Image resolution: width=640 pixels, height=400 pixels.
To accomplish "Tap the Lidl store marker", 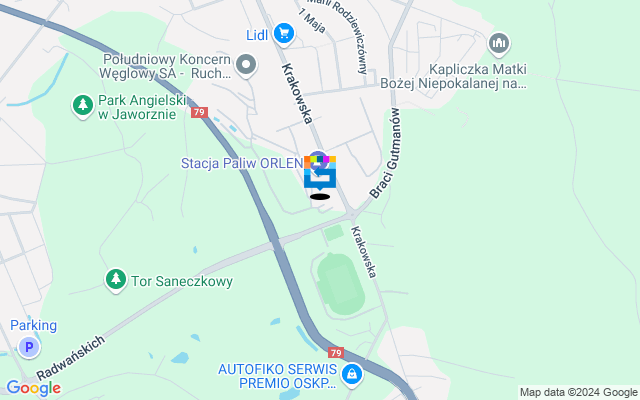I will click(x=284, y=35).
